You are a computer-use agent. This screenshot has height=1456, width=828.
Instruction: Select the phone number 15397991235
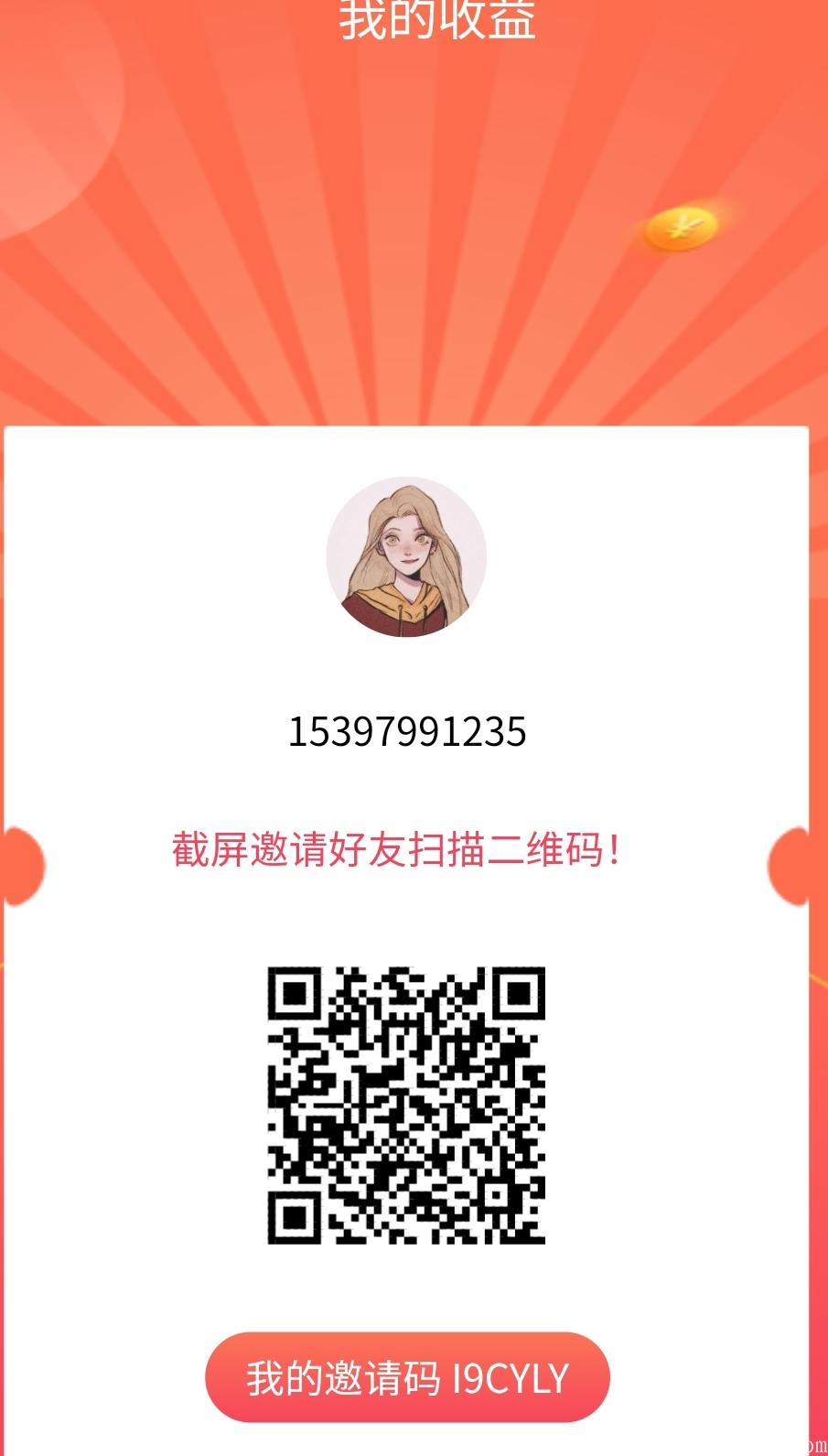tap(409, 732)
